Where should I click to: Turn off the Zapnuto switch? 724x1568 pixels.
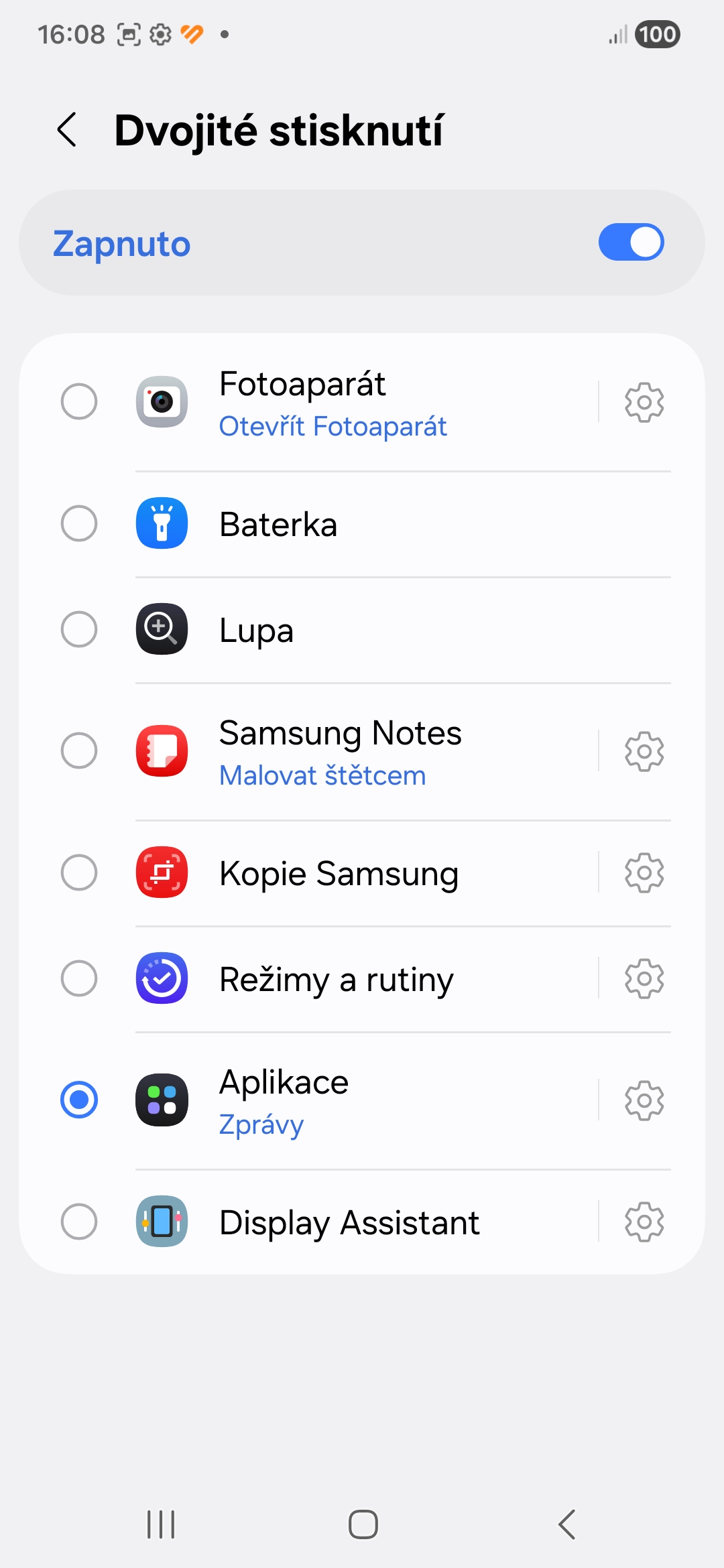631,243
